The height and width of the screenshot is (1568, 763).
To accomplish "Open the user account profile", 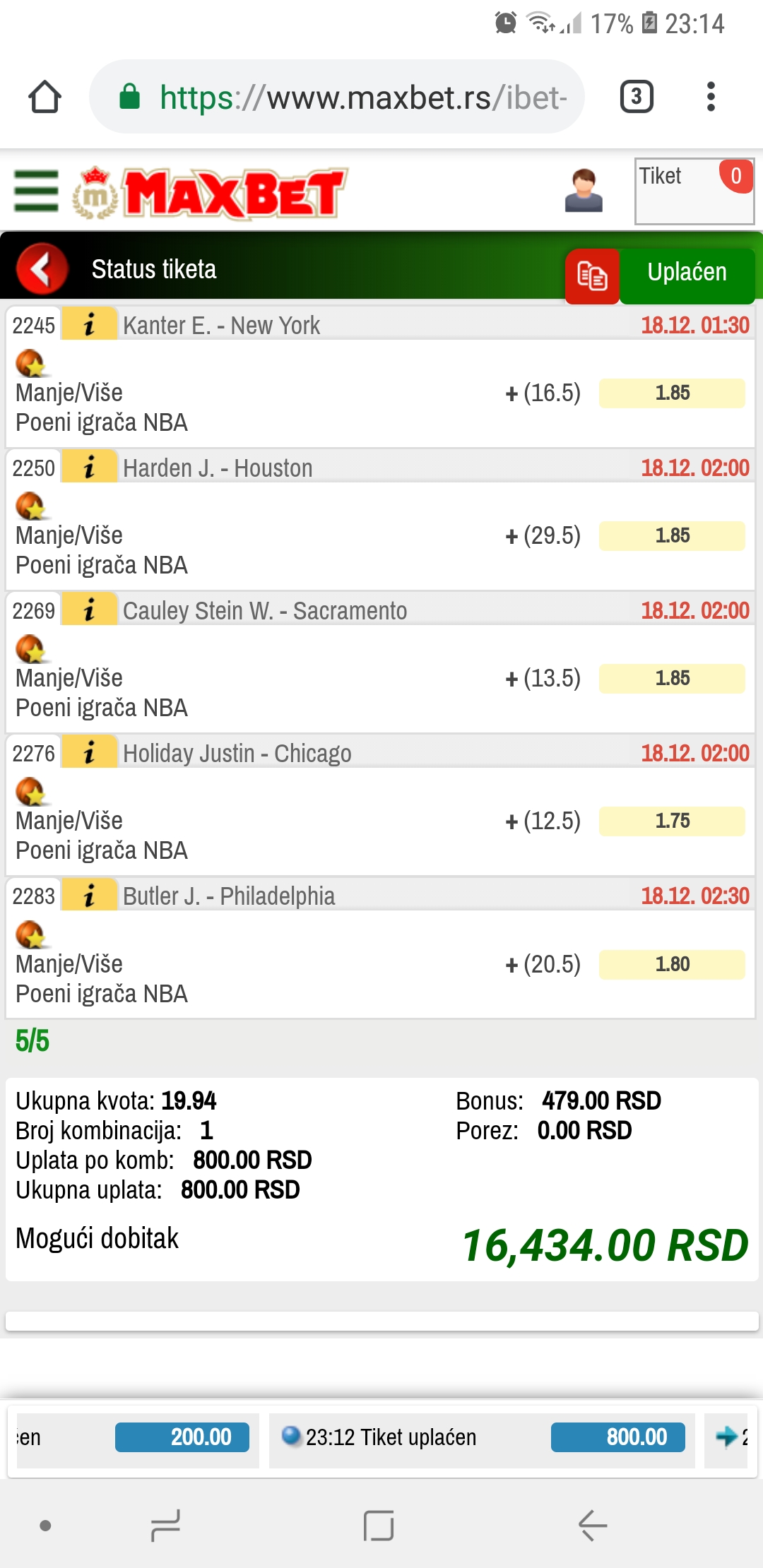I will tap(584, 191).
